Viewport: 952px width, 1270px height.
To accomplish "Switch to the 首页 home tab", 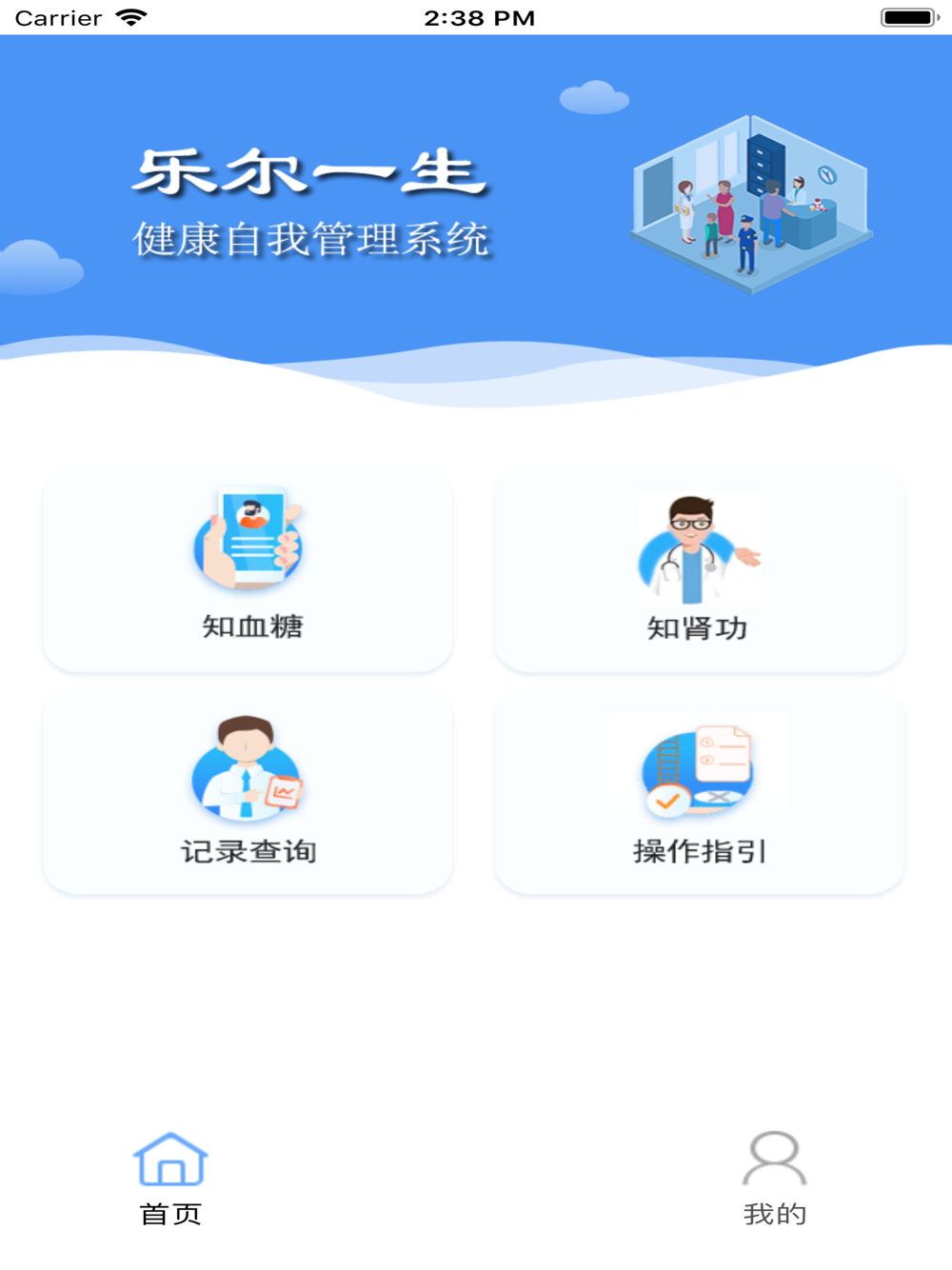I will (170, 1179).
